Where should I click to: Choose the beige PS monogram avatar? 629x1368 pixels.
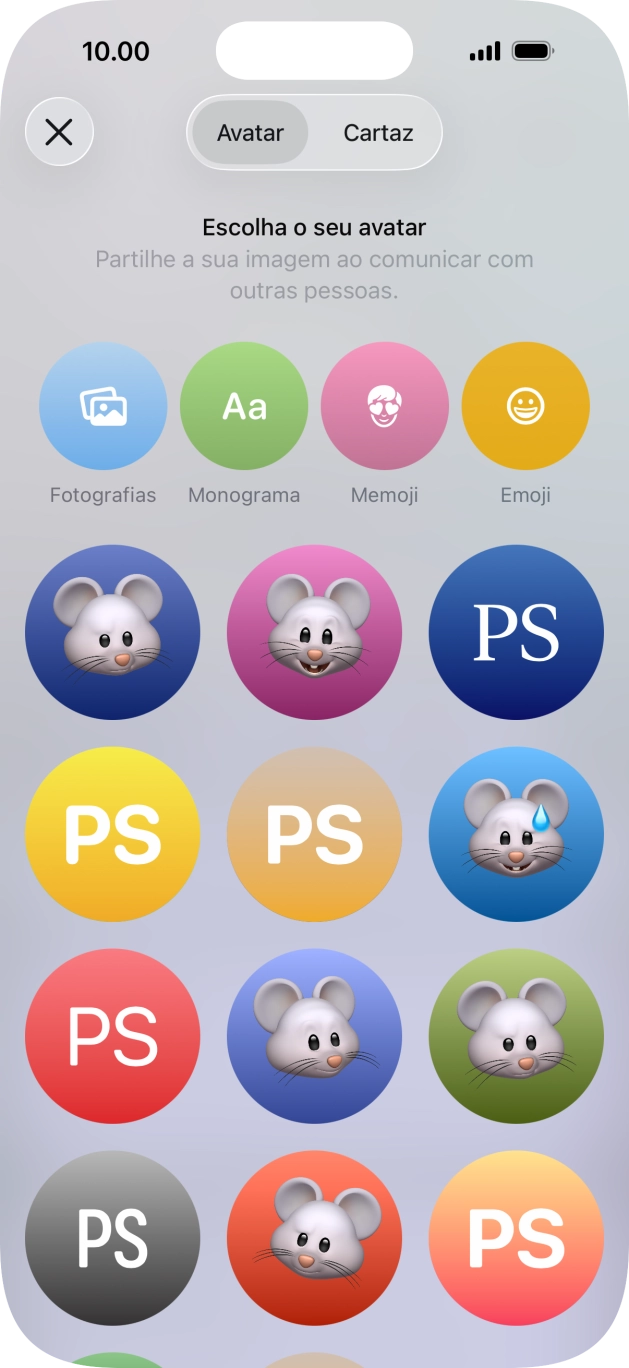315,834
